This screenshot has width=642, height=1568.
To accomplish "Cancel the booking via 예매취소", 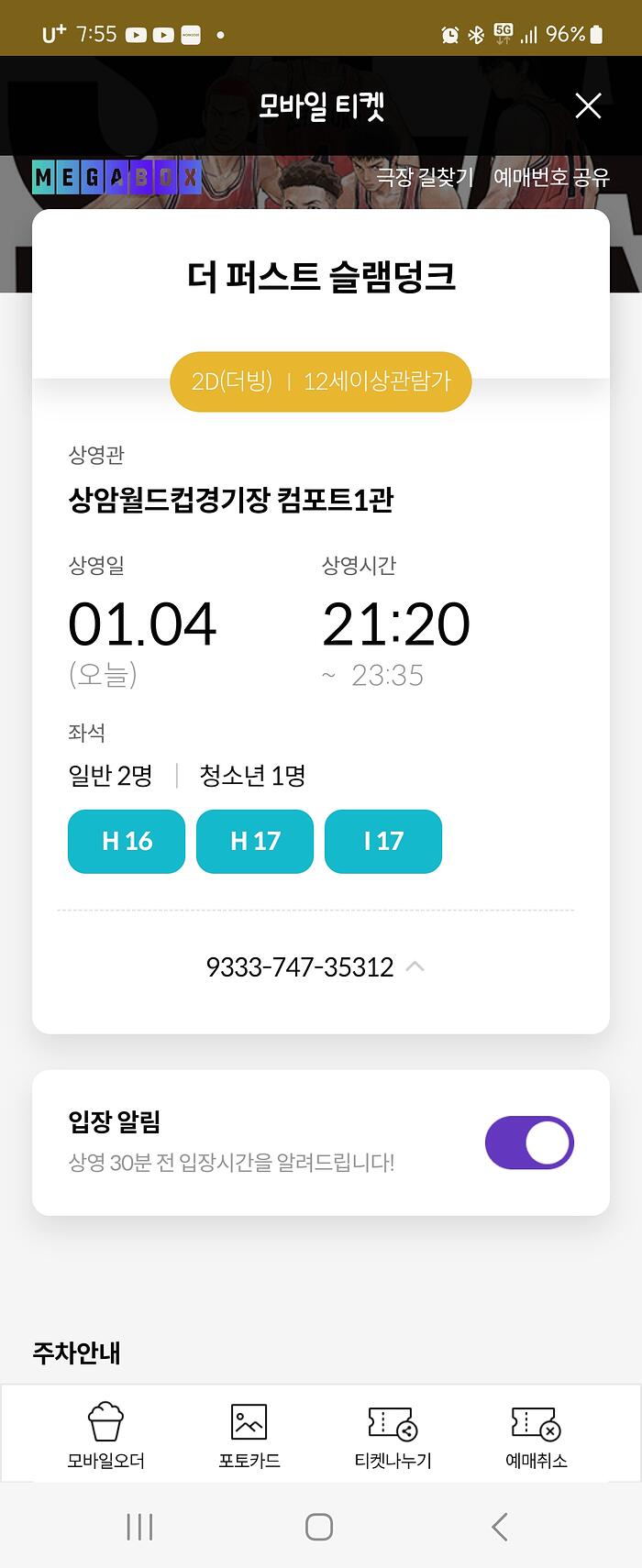I will point(536,1435).
